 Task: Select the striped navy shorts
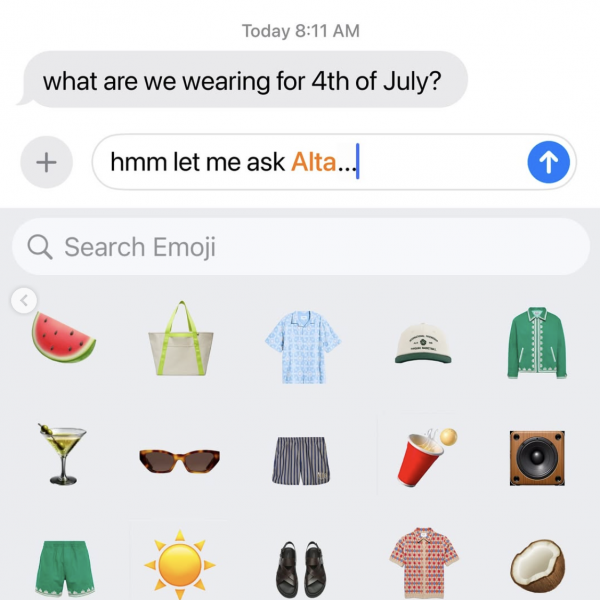[x=299, y=460]
